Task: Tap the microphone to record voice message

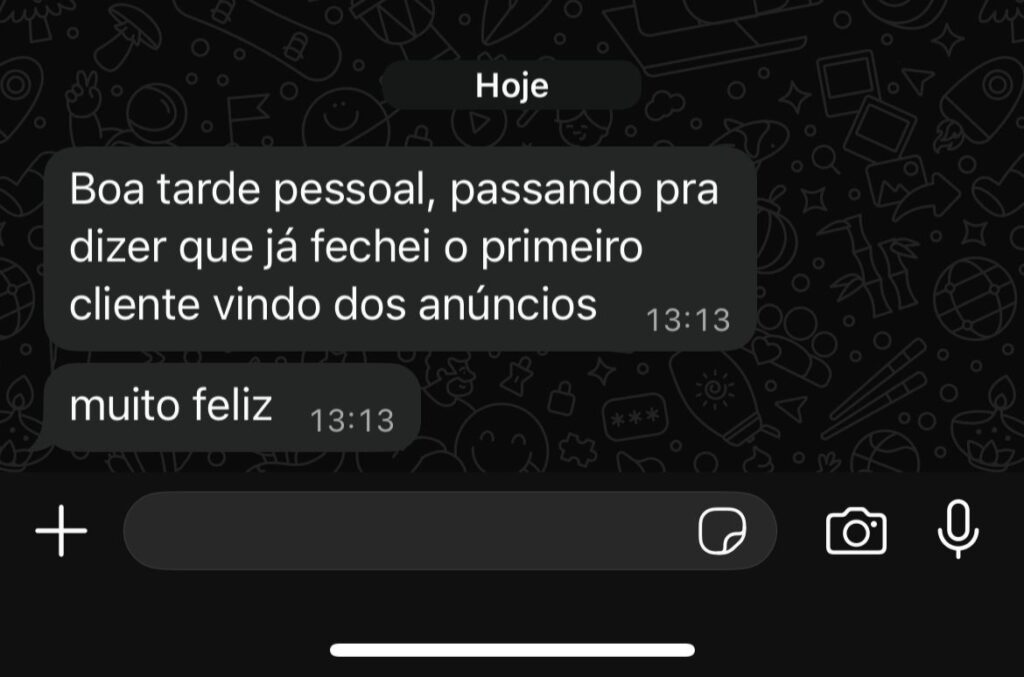Action: pos(958,529)
